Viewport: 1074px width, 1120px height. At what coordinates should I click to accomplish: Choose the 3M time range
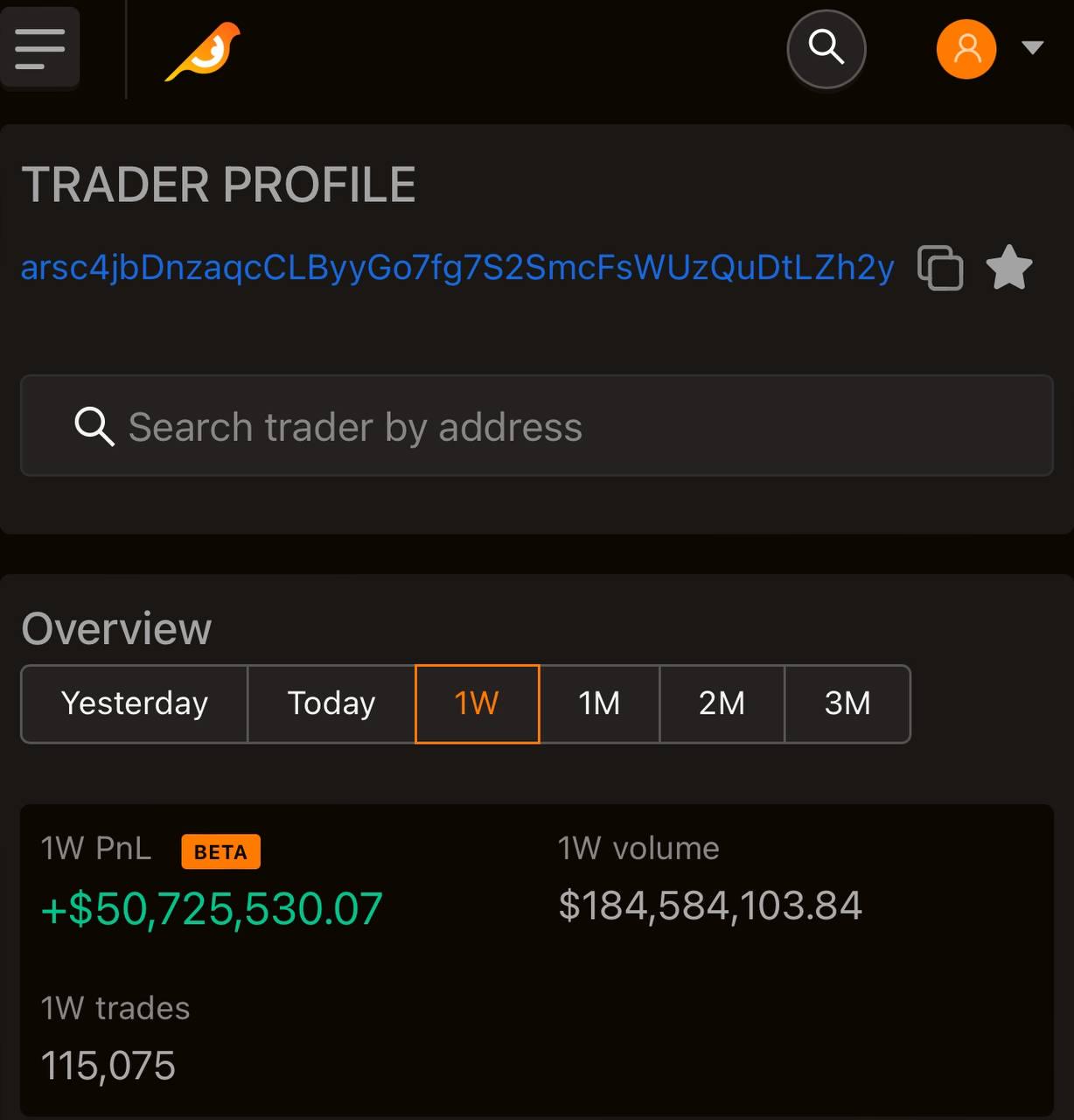(847, 703)
